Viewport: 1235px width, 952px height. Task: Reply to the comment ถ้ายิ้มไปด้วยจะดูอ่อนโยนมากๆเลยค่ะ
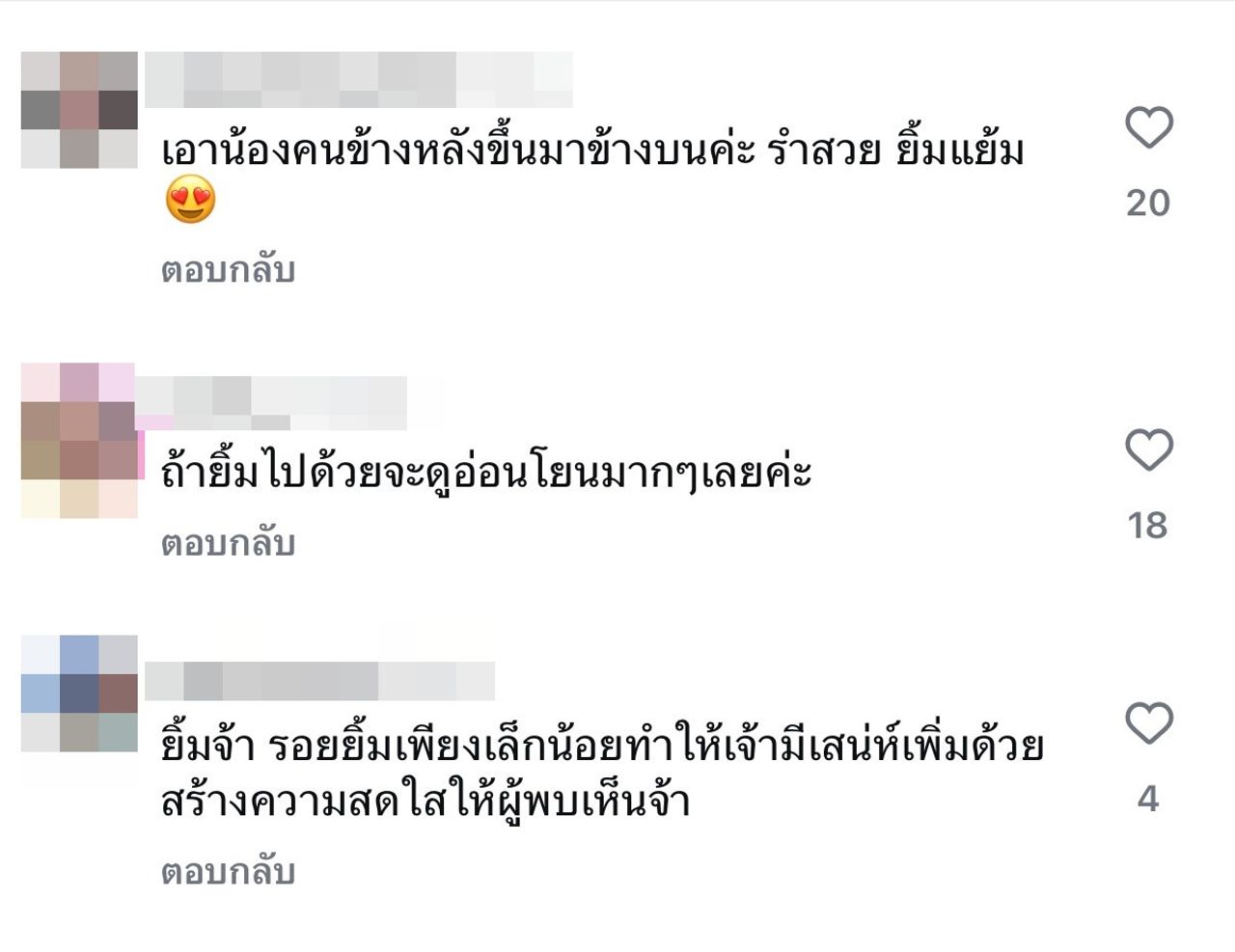(x=228, y=544)
